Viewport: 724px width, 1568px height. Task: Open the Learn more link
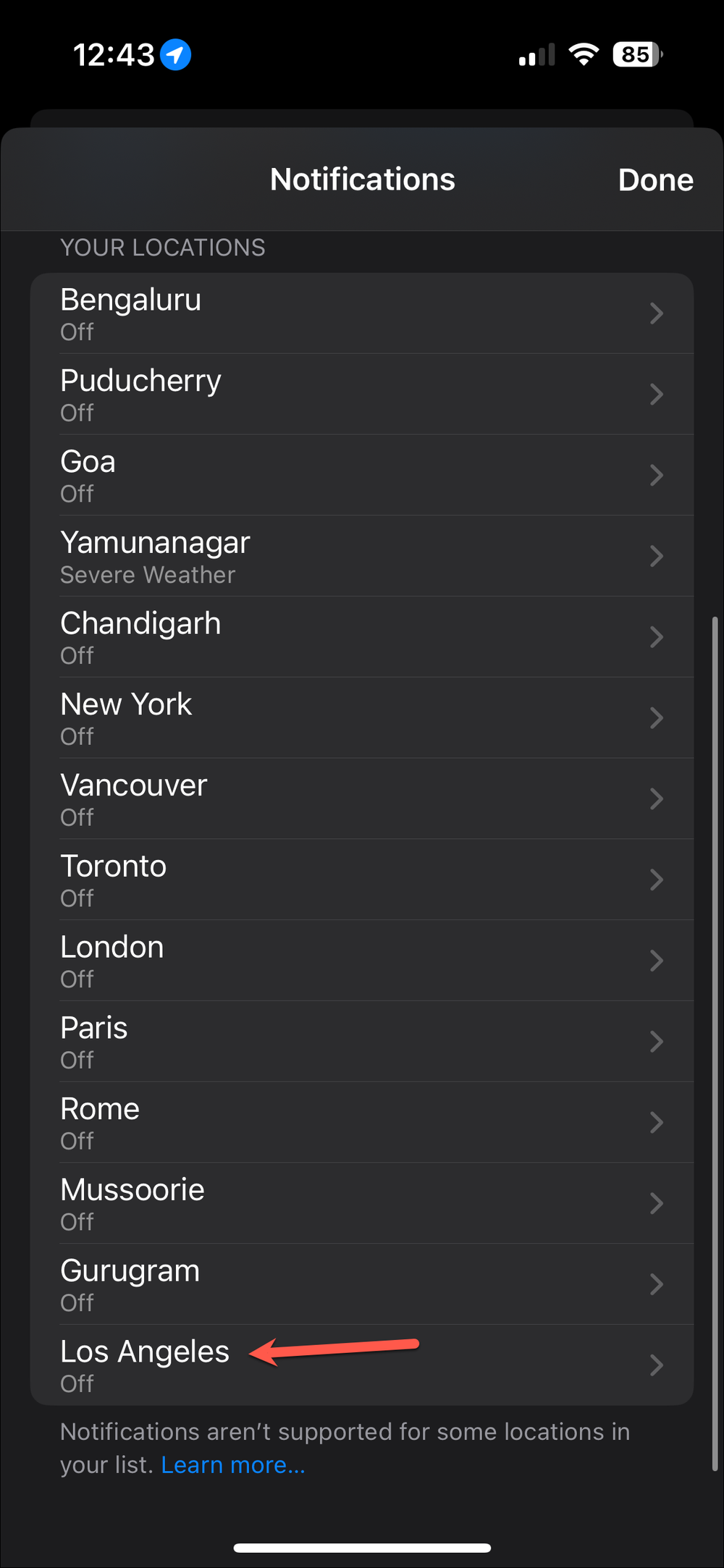tap(233, 1464)
